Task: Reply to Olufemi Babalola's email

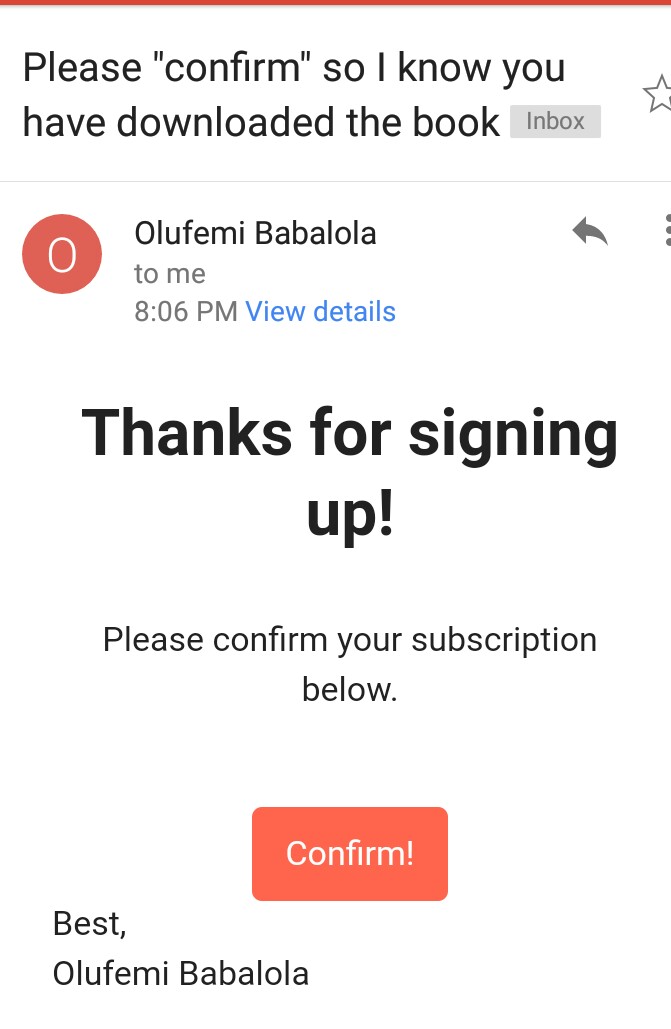Action: pyautogui.click(x=590, y=233)
